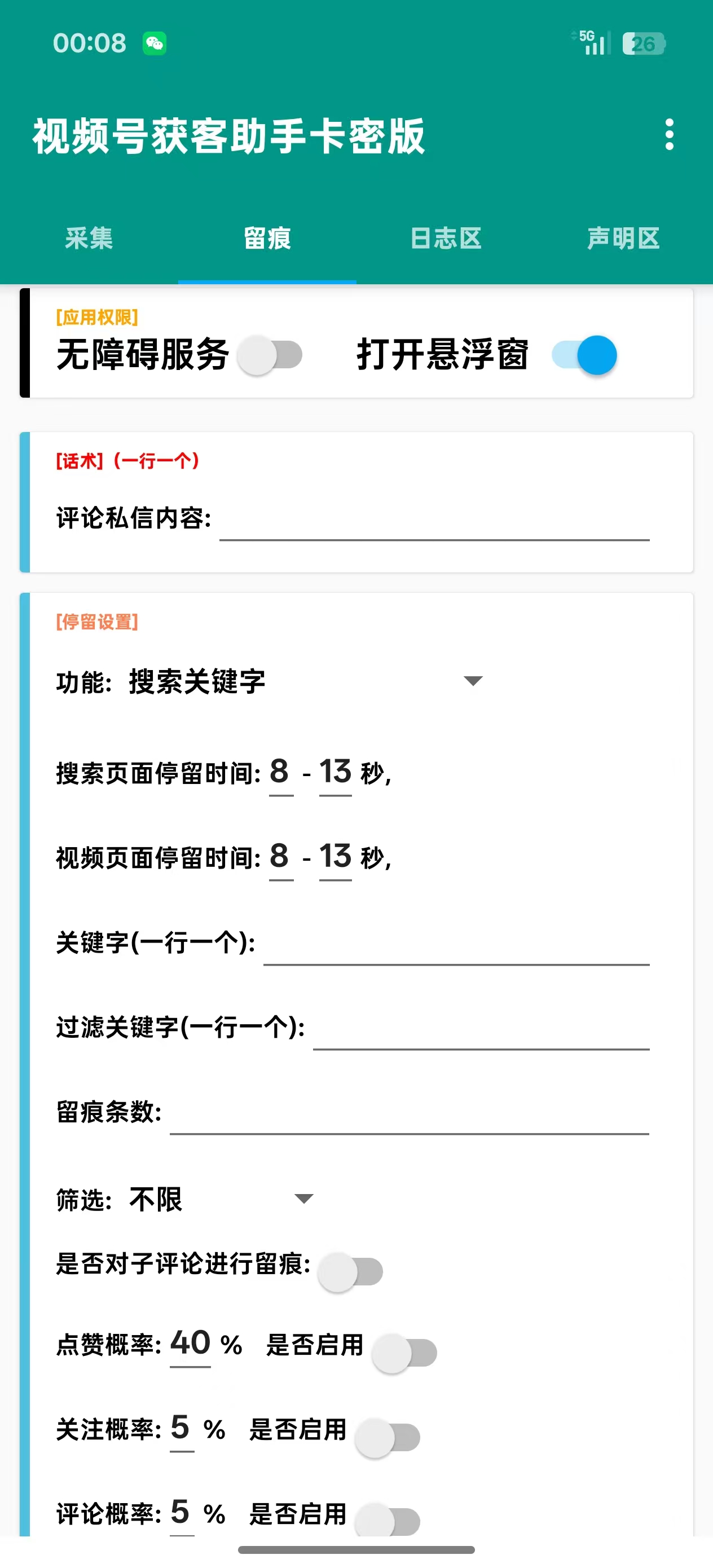This screenshot has height=1568, width=713.
Task: Toggle 是否对子评论进行留痕 switch
Action: click(x=351, y=1271)
